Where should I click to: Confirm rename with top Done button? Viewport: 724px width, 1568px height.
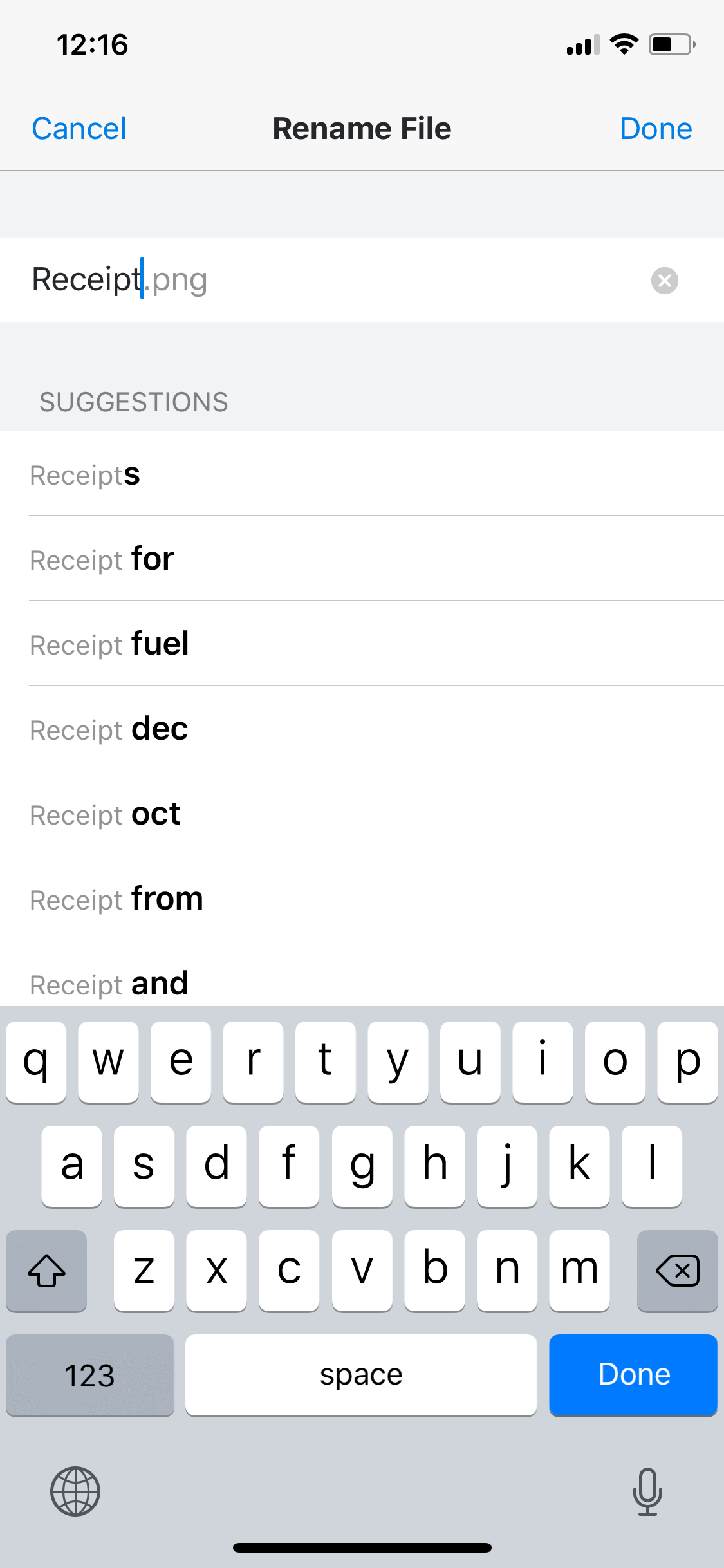(x=656, y=129)
